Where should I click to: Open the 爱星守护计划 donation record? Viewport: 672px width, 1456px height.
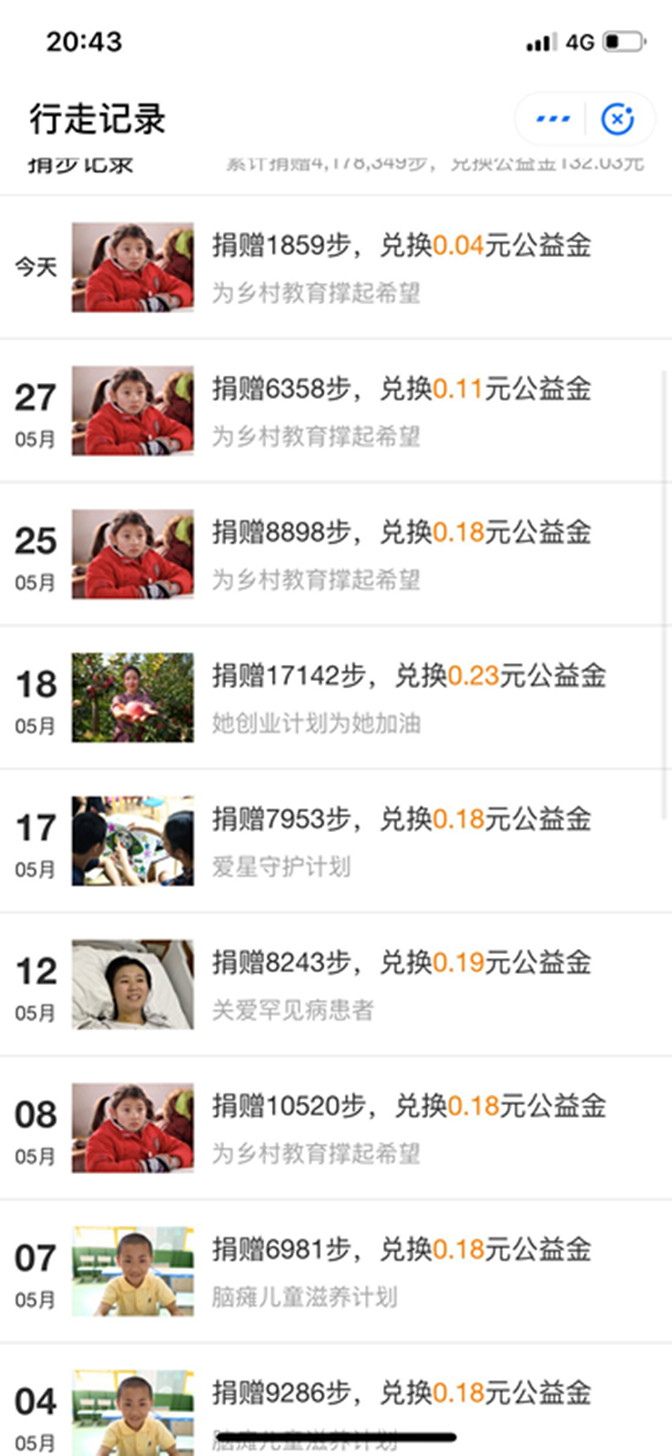pos(400,841)
